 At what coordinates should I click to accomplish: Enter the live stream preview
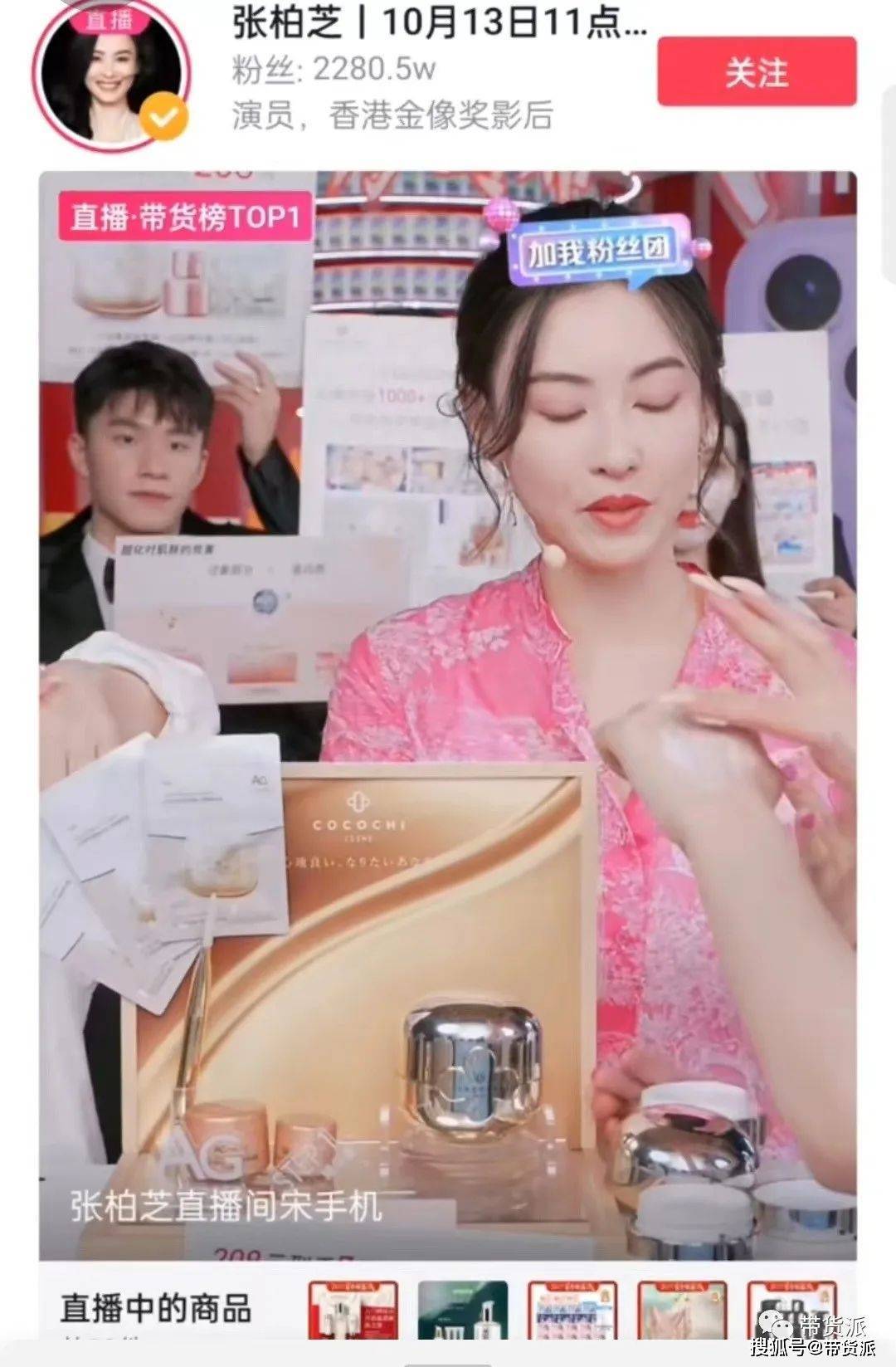click(448, 714)
